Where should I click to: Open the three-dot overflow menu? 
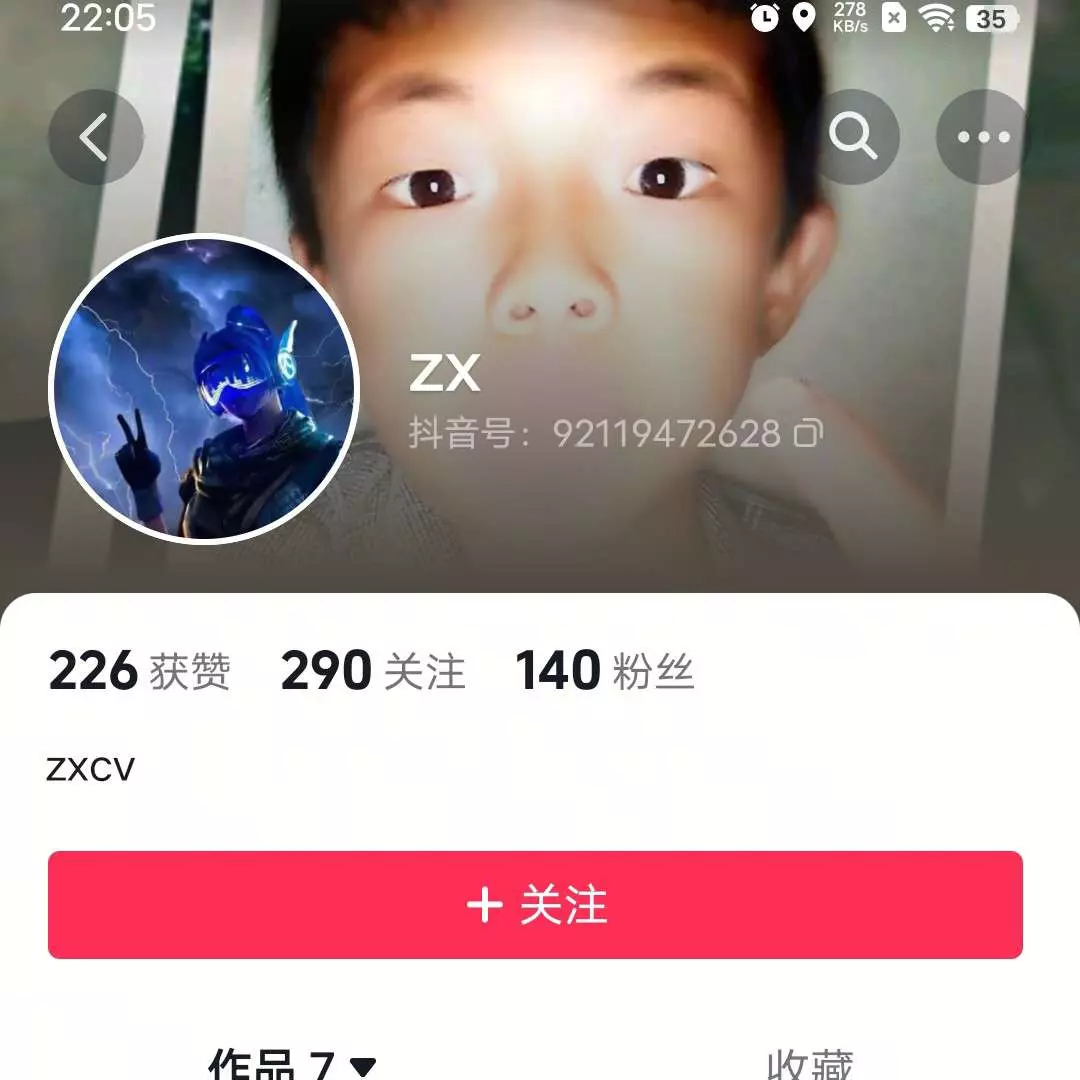point(983,138)
